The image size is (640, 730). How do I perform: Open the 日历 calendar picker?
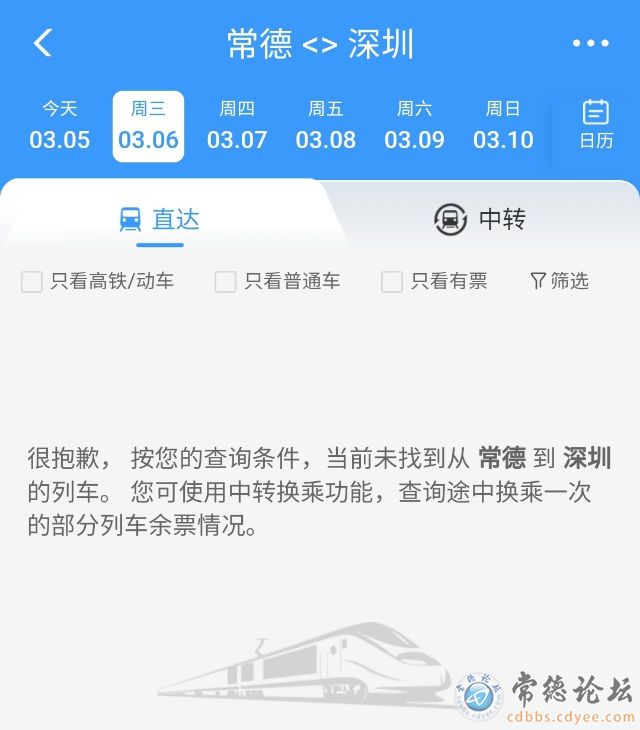click(596, 125)
